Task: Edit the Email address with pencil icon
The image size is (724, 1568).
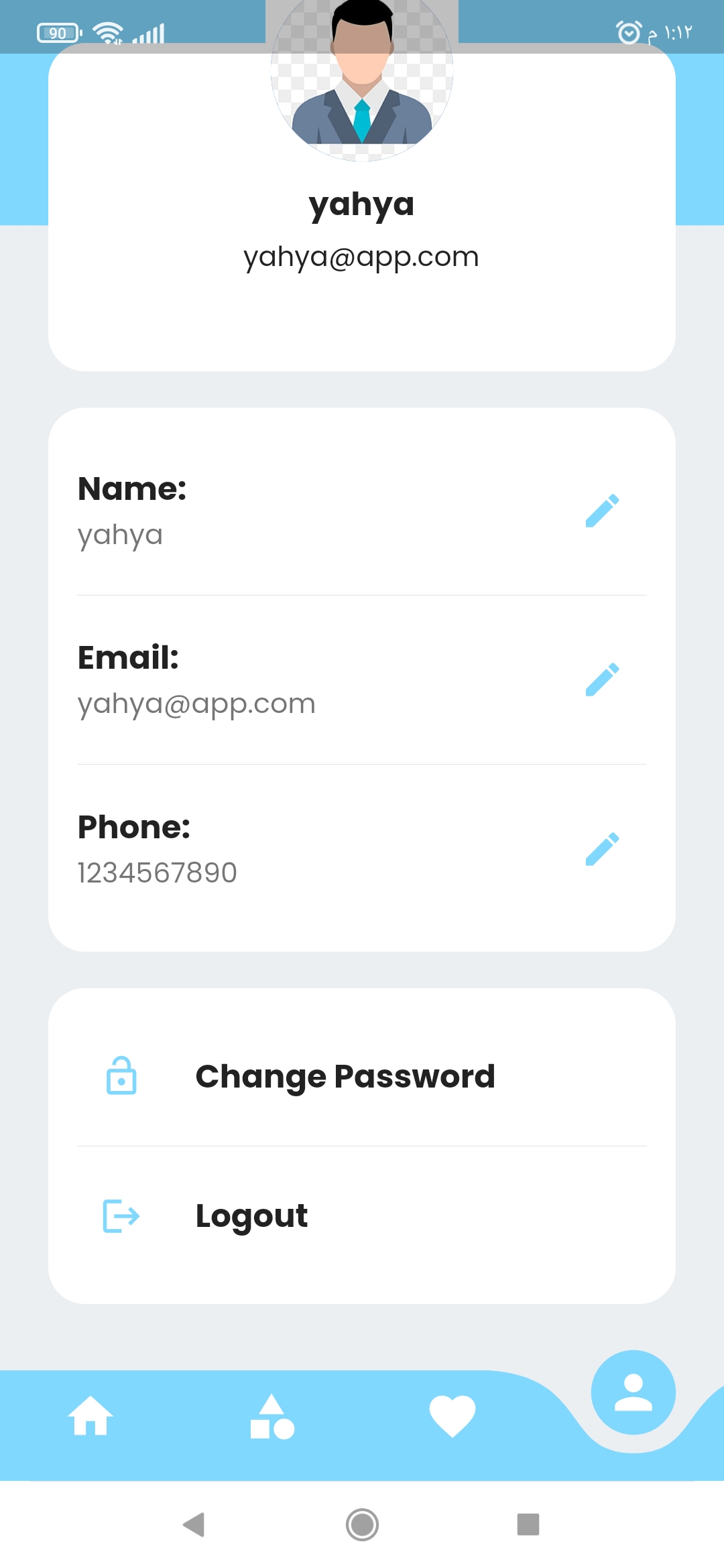Action: (602, 680)
